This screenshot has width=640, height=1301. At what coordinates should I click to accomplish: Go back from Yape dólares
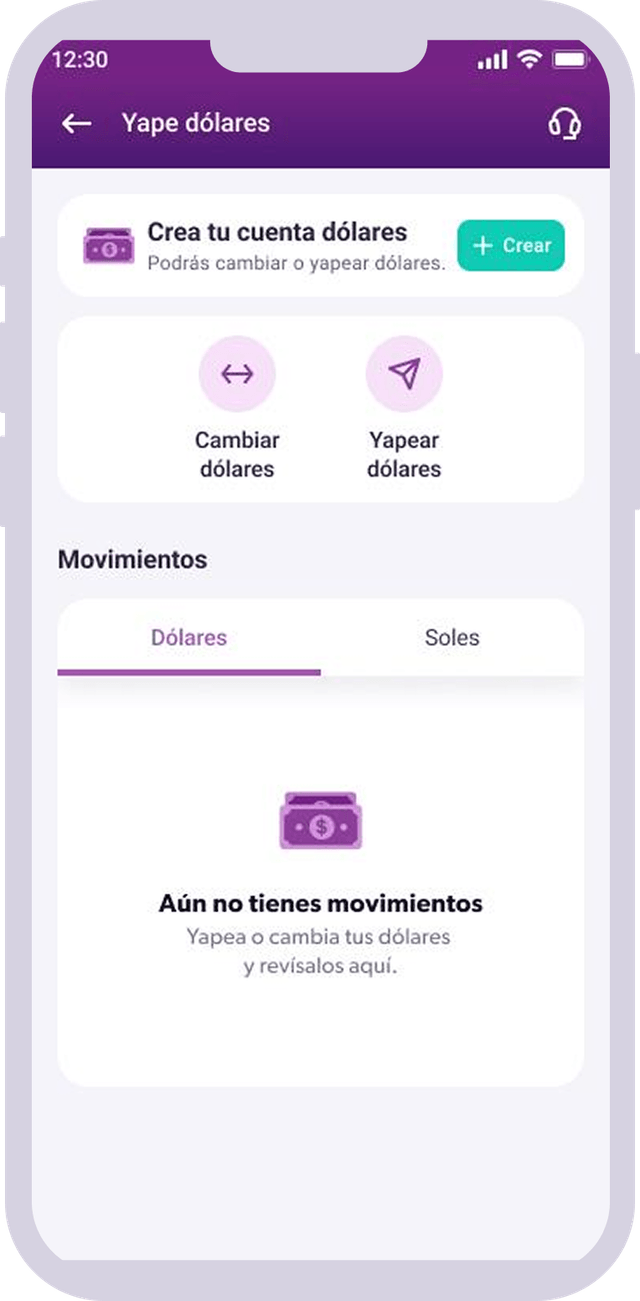pos(77,123)
